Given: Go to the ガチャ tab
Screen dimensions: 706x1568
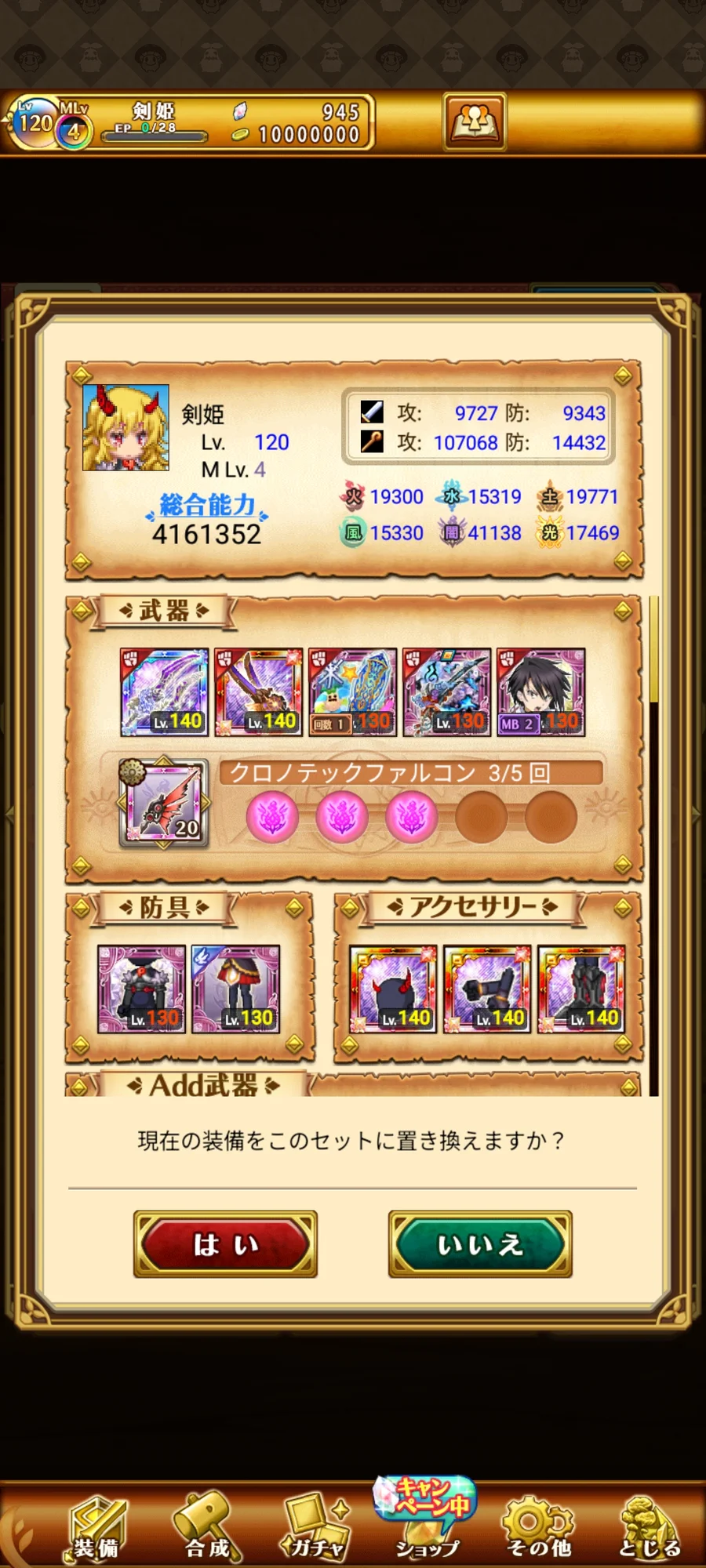Looking at the screenshot, I should click(316, 1528).
